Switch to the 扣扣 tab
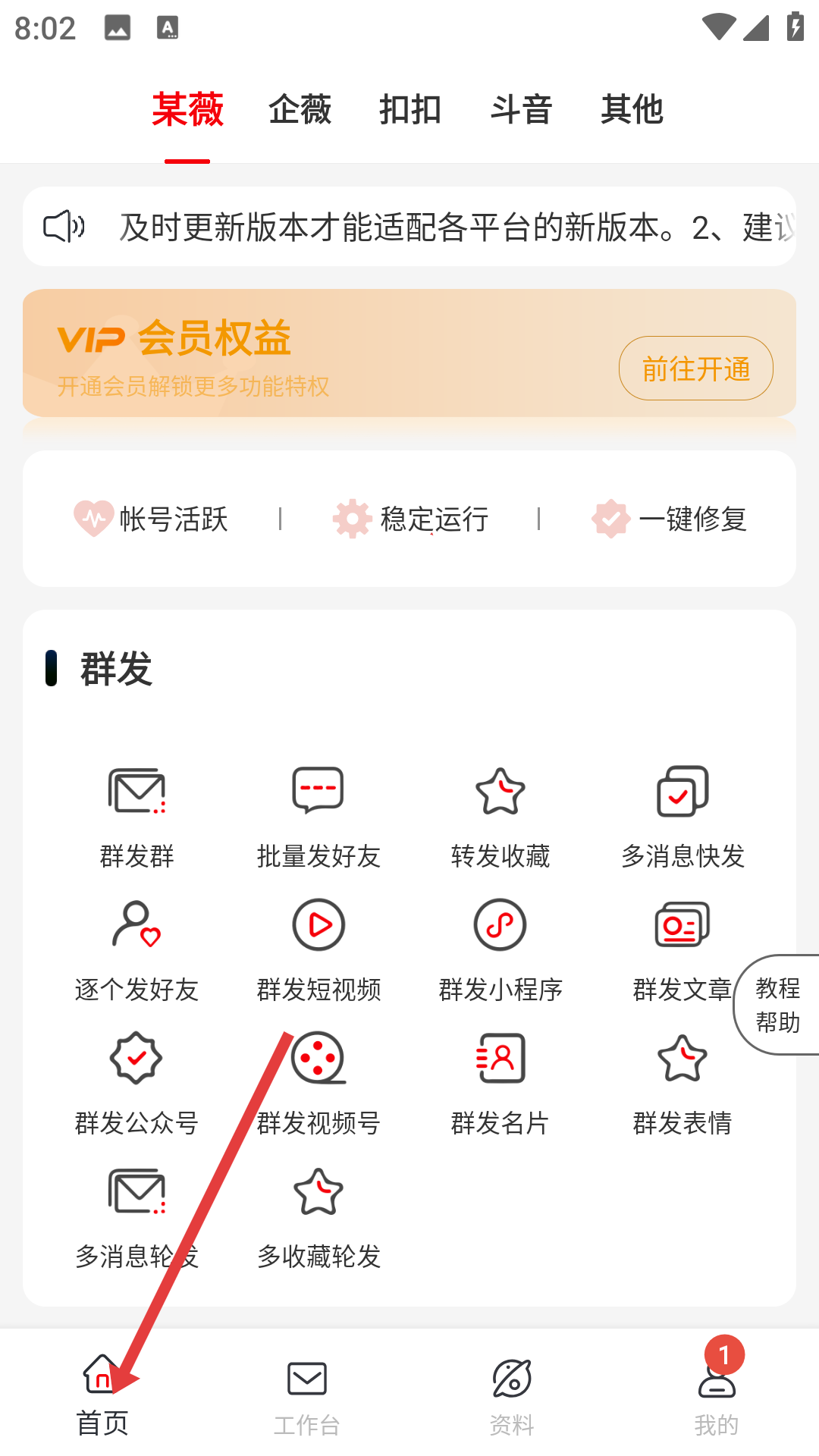Viewport: 819px width, 1456px height. coord(410,109)
